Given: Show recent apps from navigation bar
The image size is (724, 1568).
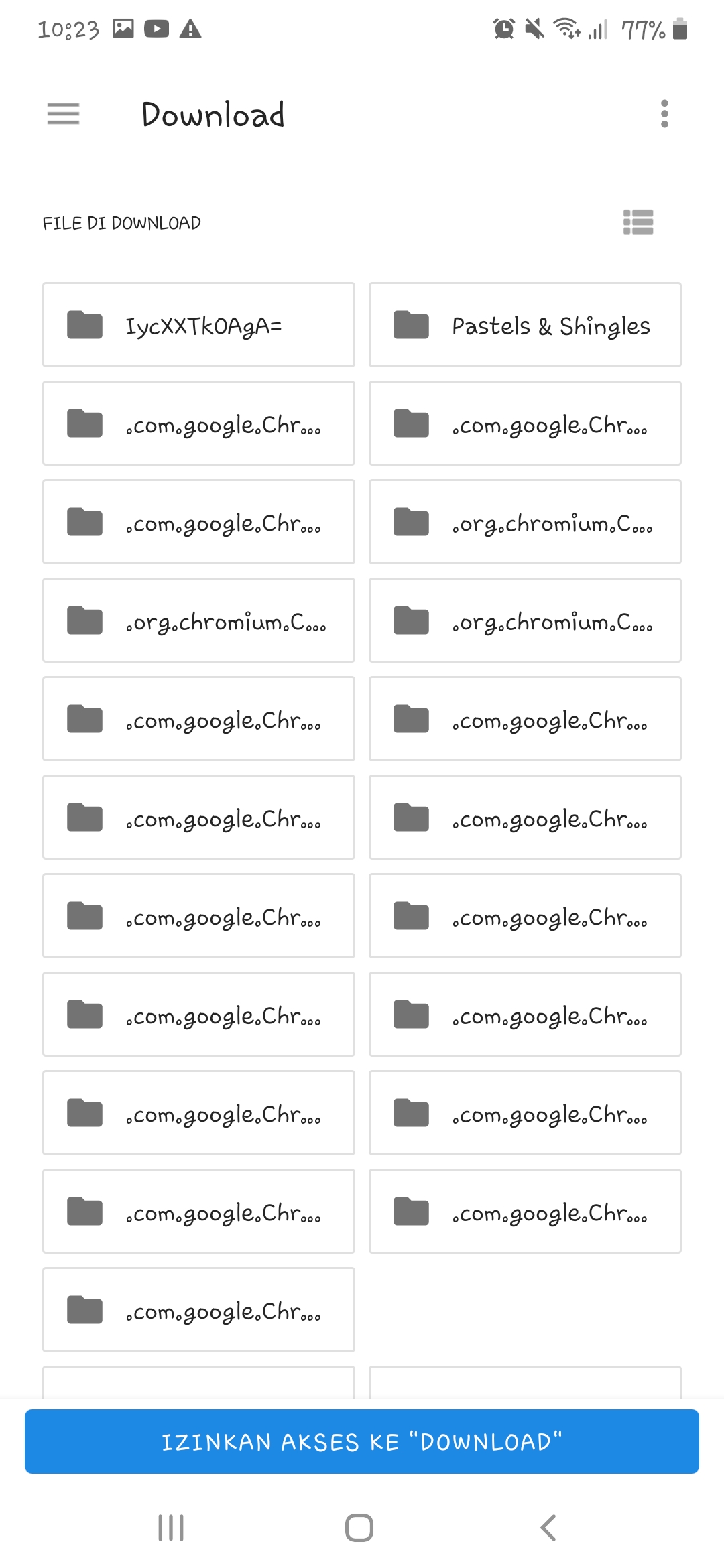Looking at the screenshot, I should pos(171,1528).
